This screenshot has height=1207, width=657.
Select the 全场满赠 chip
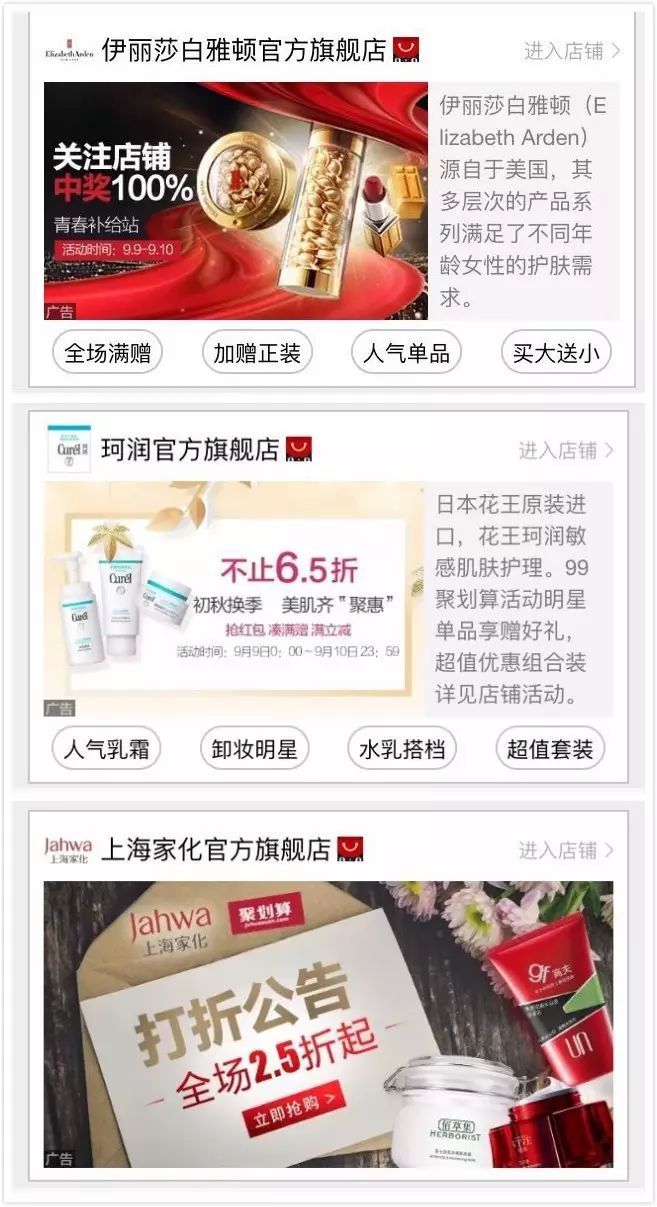click(107, 353)
